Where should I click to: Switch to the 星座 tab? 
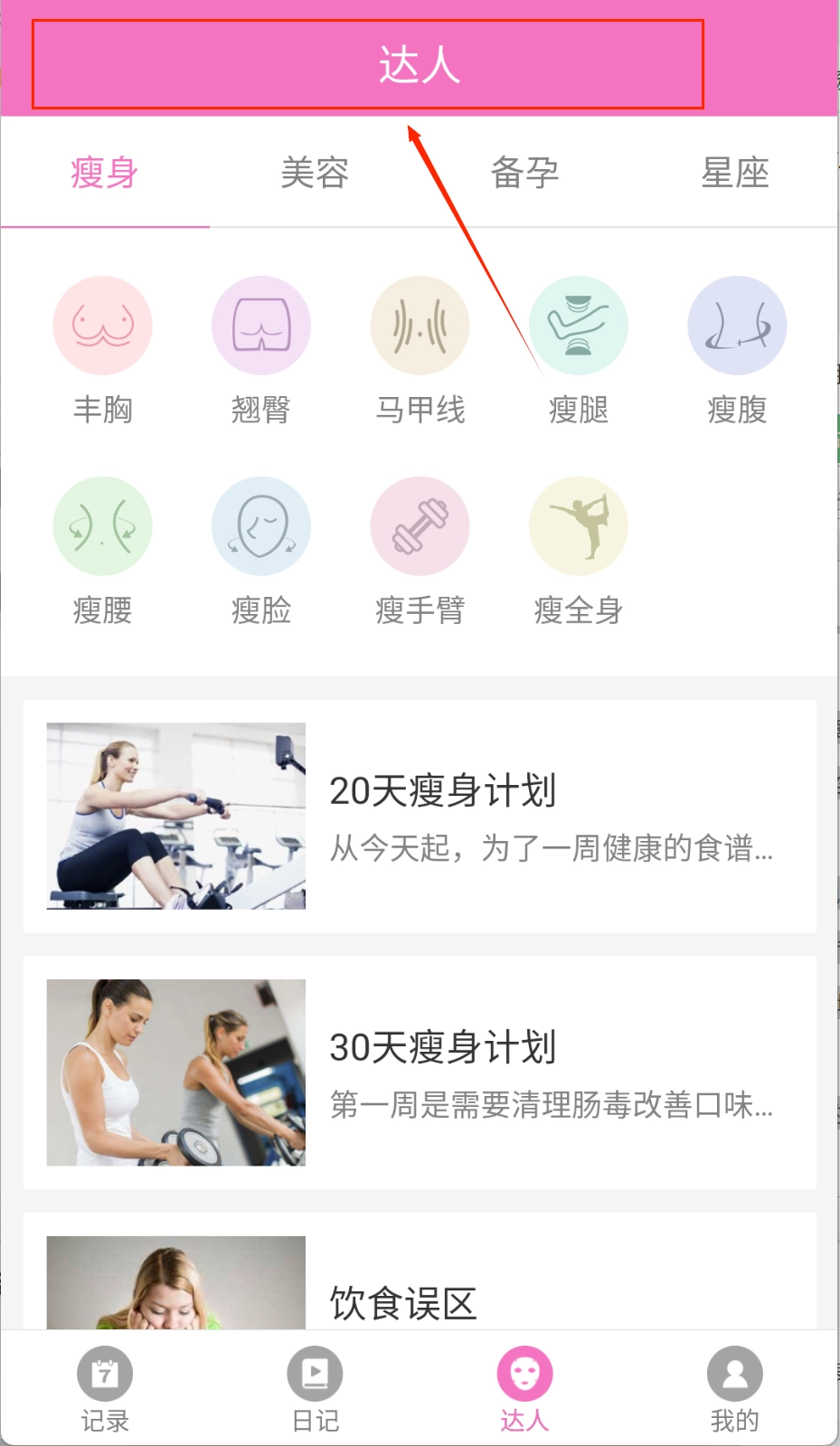click(x=734, y=172)
